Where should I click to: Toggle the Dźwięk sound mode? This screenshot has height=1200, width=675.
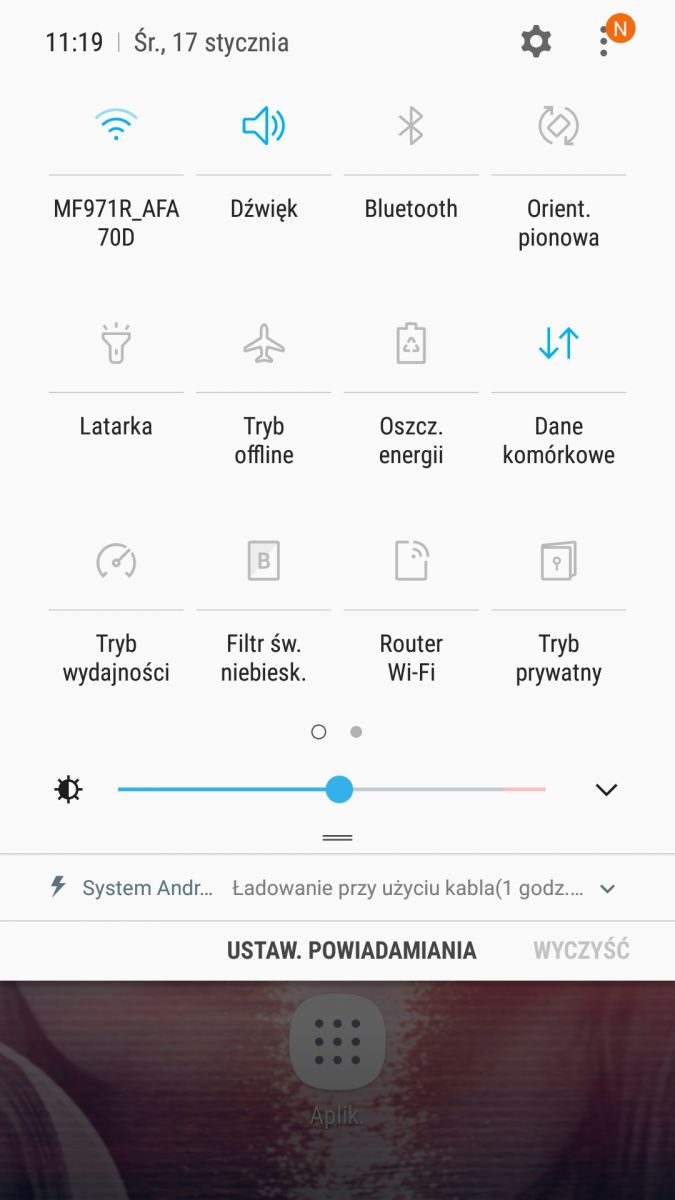[x=264, y=126]
